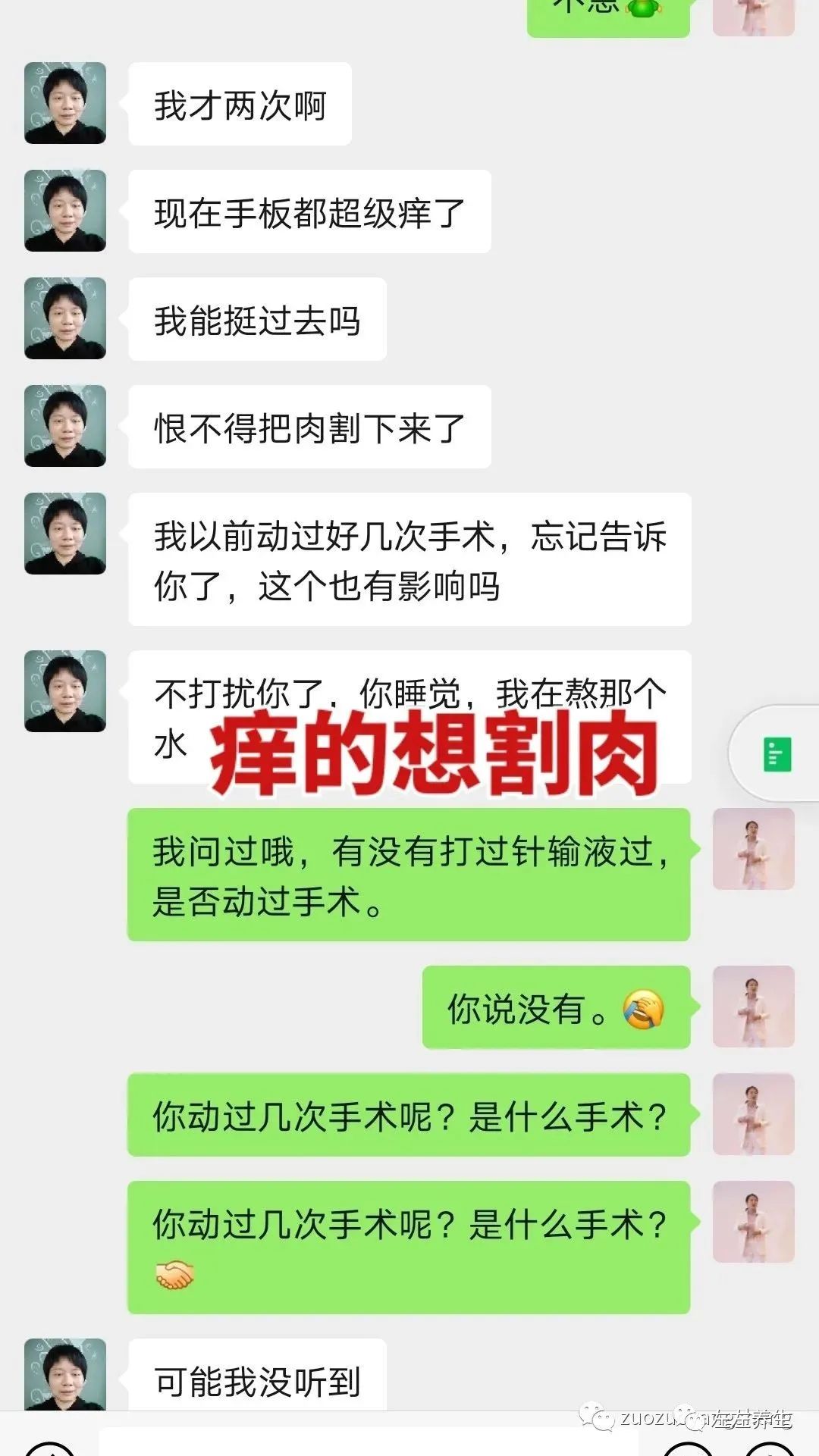Tap the avatar next to "恨不得把肉割下来了"
Image resolution: width=819 pixels, height=1456 pixels.
[65, 427]
